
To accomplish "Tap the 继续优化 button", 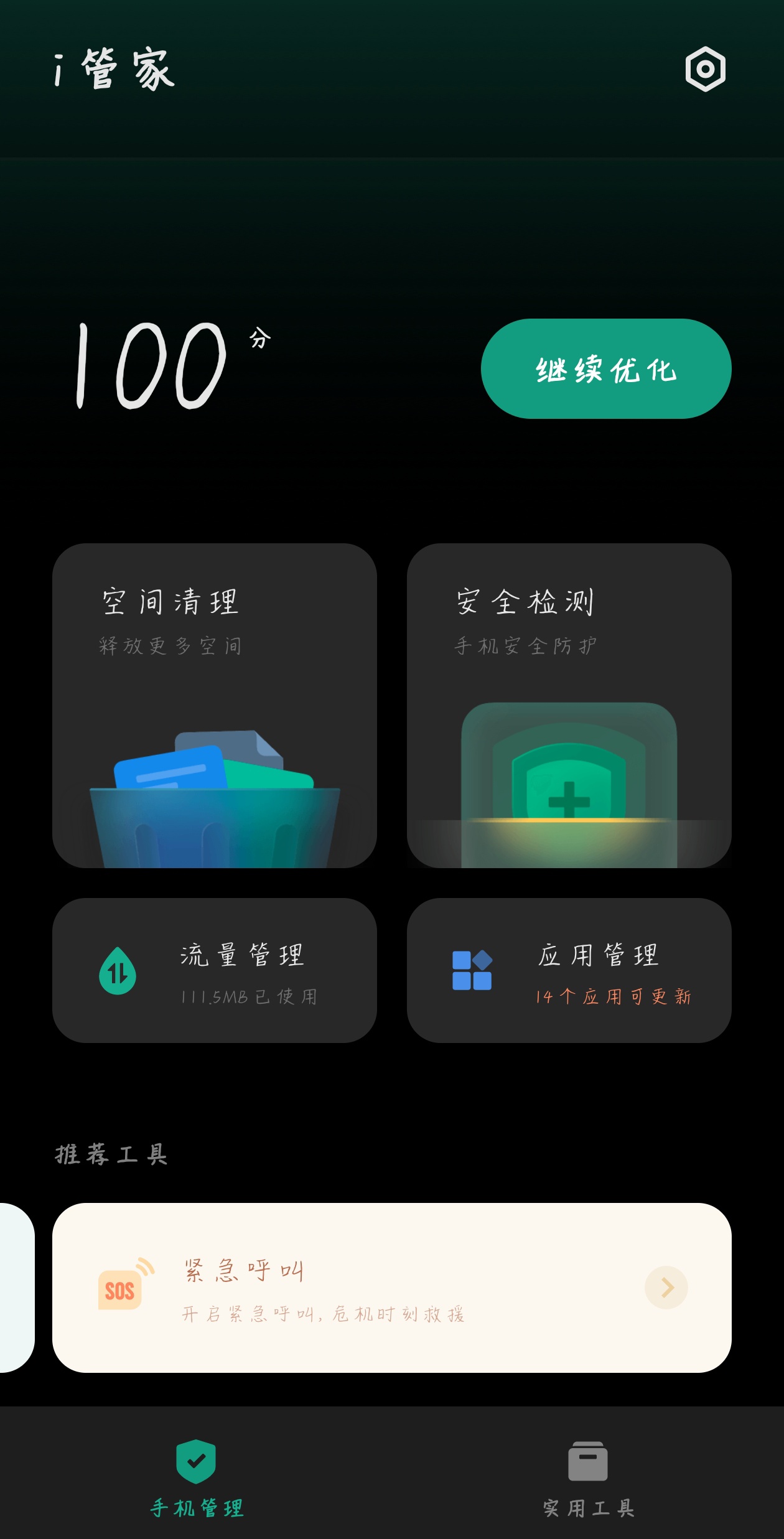I will 606,368.
